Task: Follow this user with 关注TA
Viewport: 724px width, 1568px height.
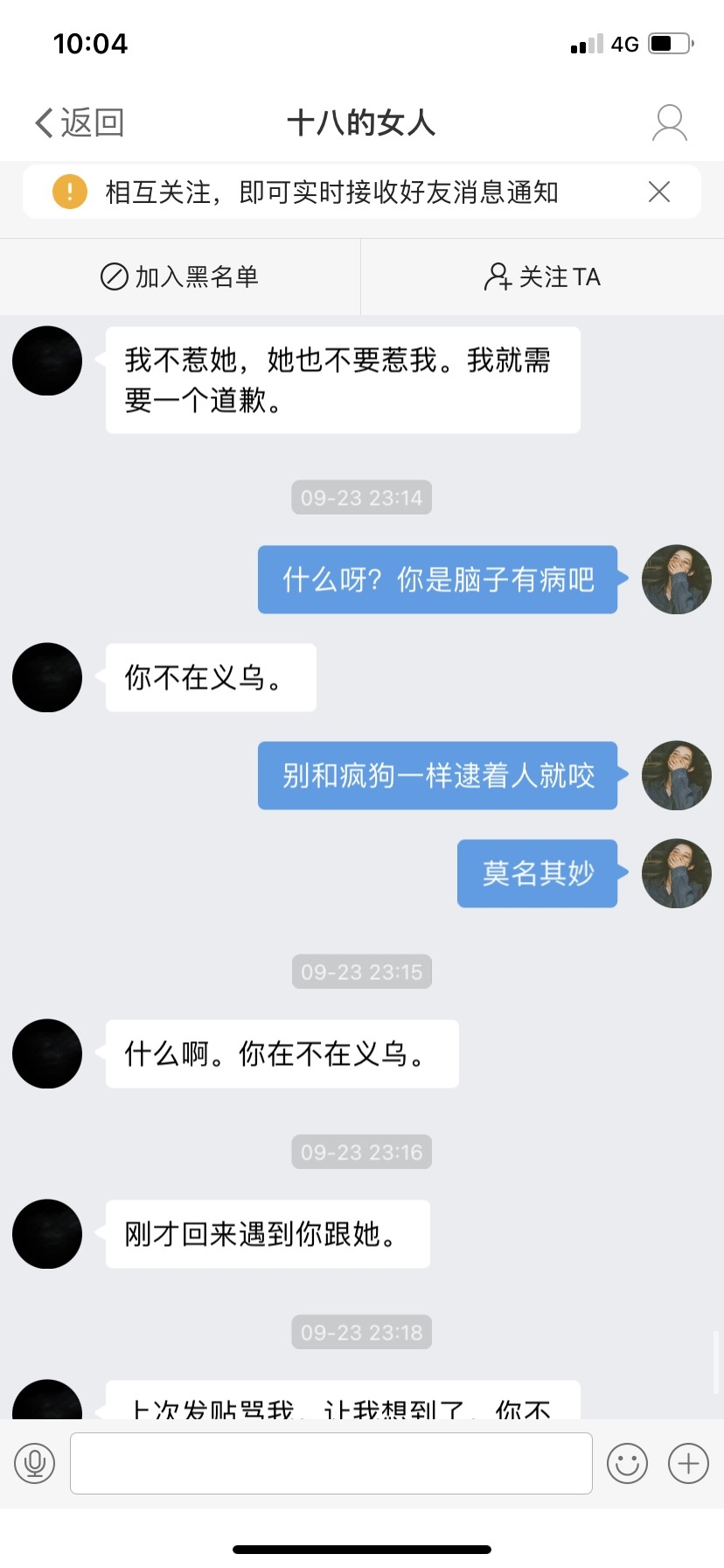Action: (542, 276)
